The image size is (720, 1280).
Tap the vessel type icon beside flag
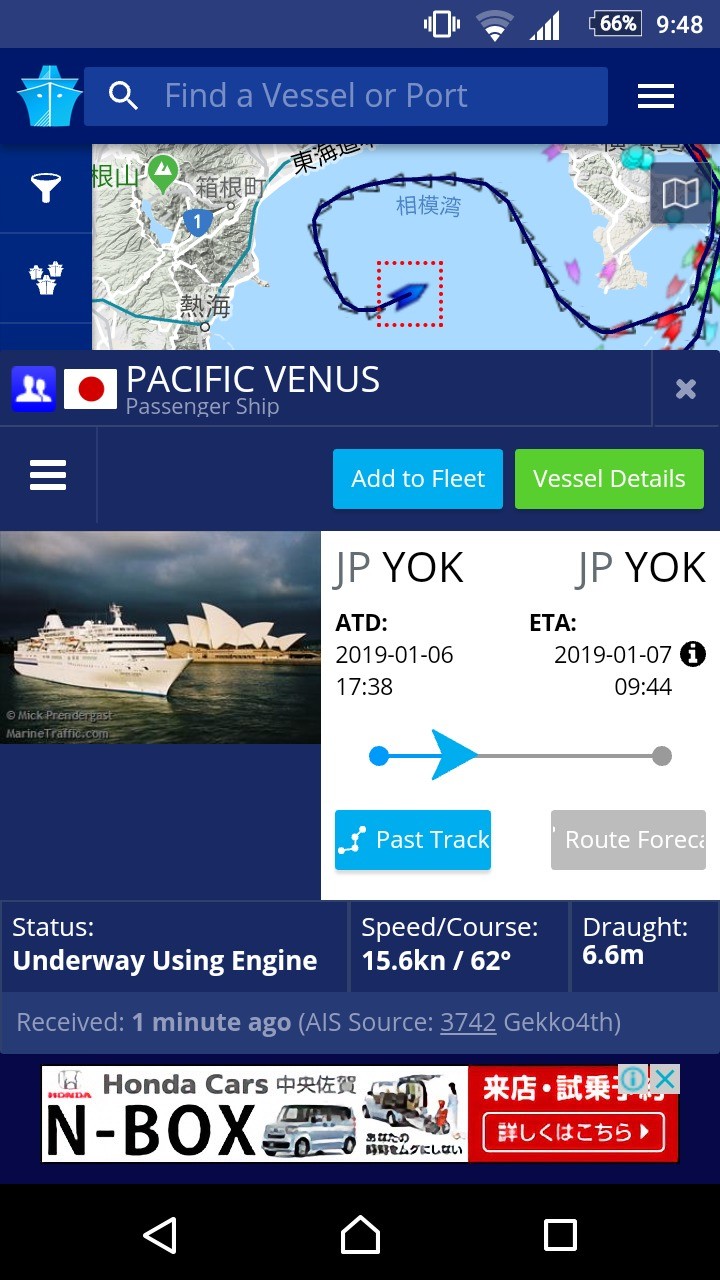coord(34,389)
